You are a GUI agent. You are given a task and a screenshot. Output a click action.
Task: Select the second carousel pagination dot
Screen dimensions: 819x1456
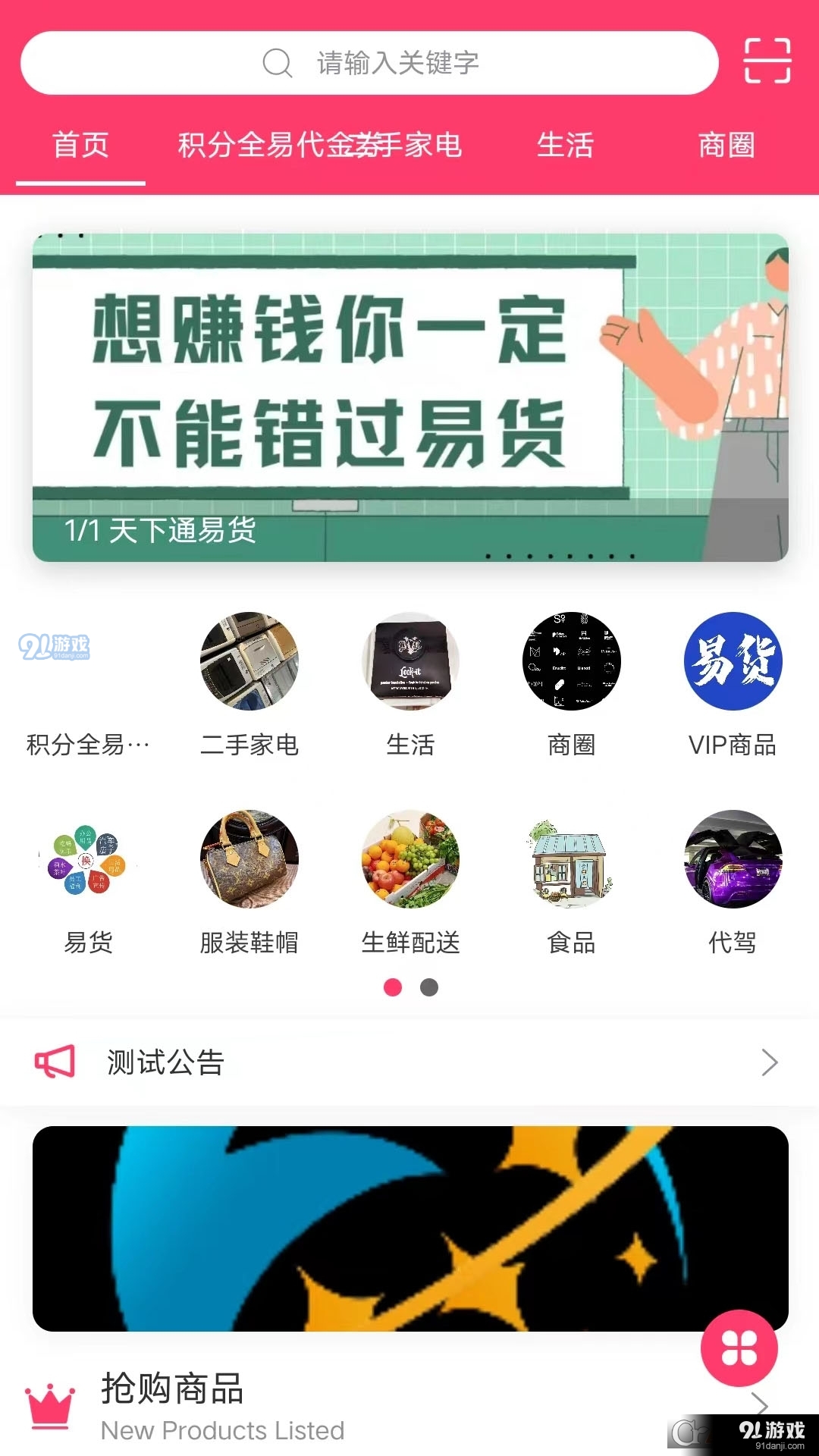coord(428,987)
